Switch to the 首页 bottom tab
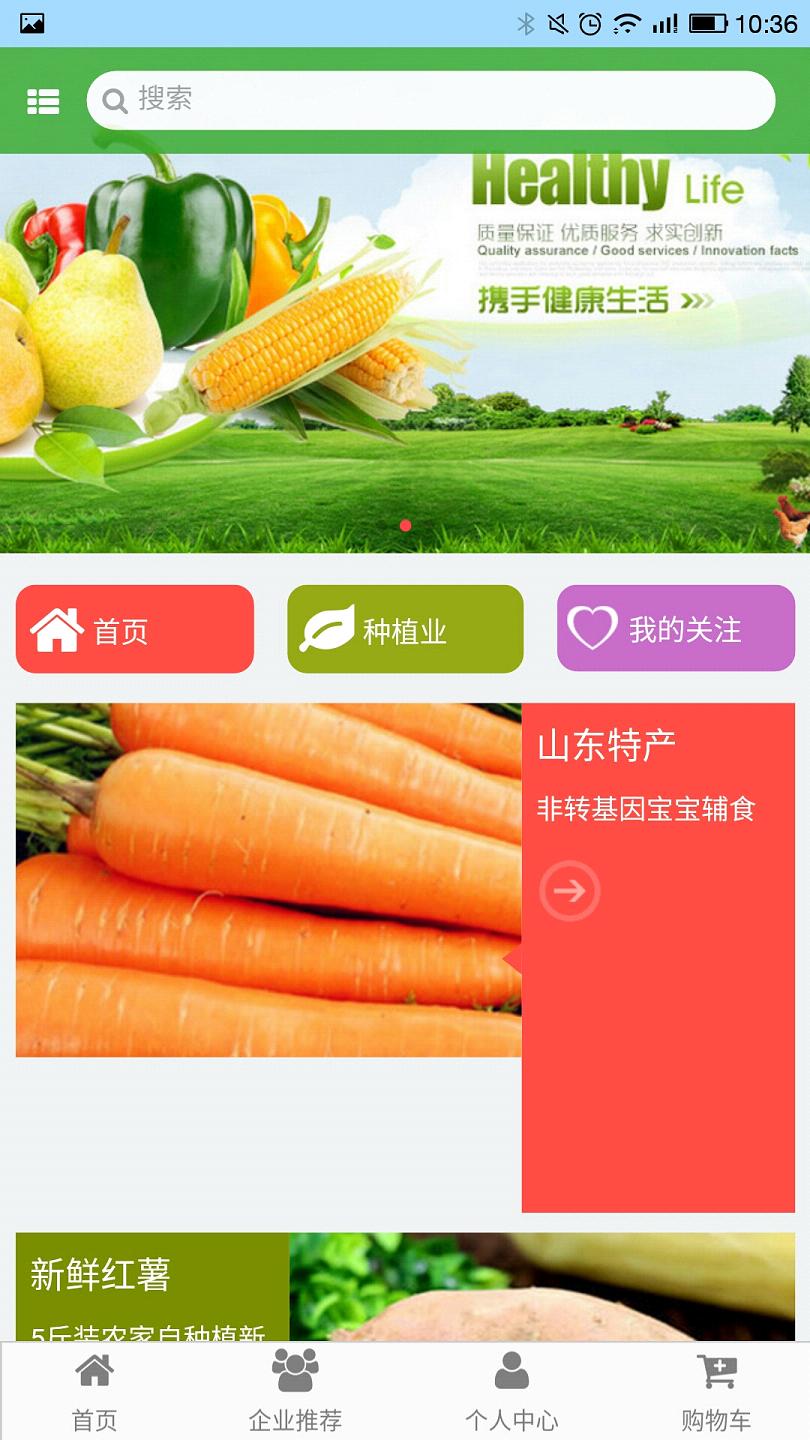 click(x=95, y=1392)
